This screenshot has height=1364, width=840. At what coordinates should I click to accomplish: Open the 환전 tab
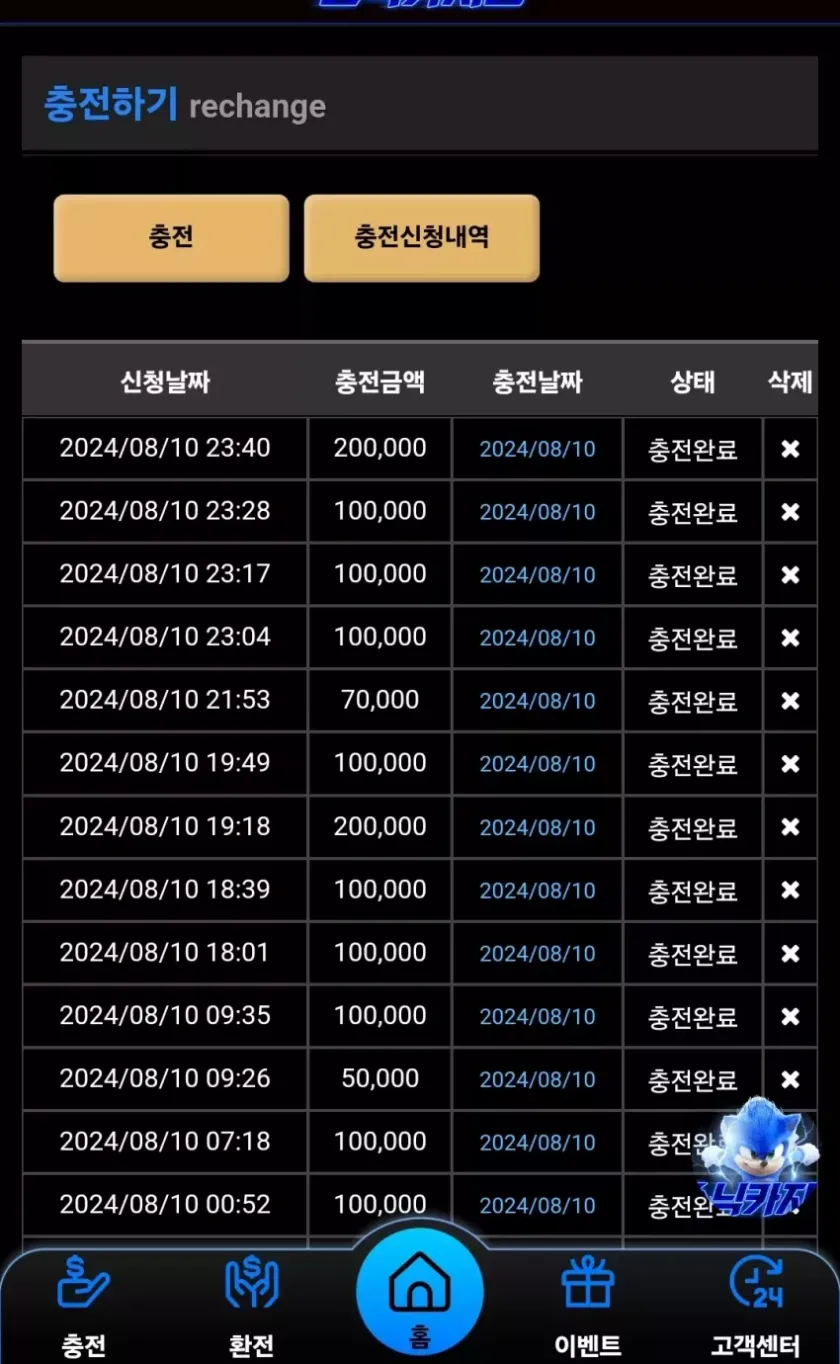(x=251, y=1305)
